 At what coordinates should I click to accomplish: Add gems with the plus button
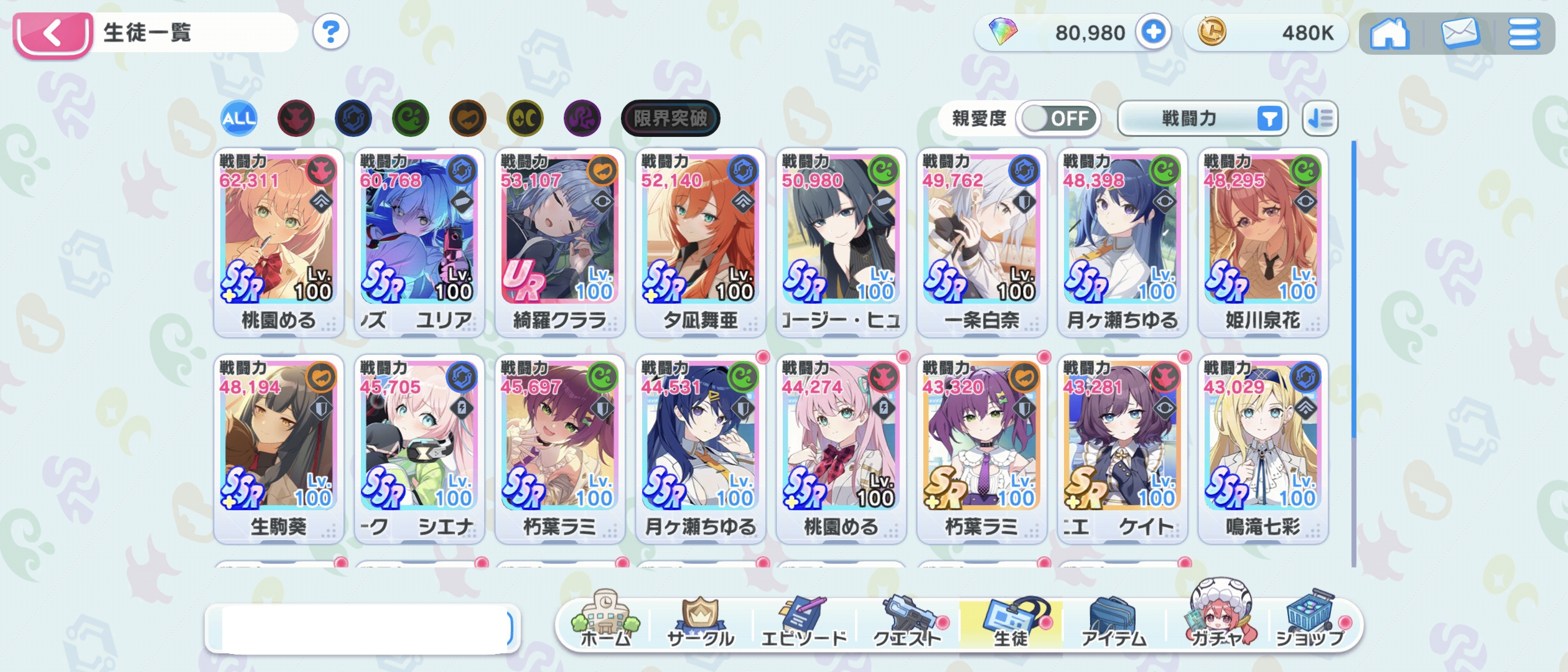(x=1152, y=32)
